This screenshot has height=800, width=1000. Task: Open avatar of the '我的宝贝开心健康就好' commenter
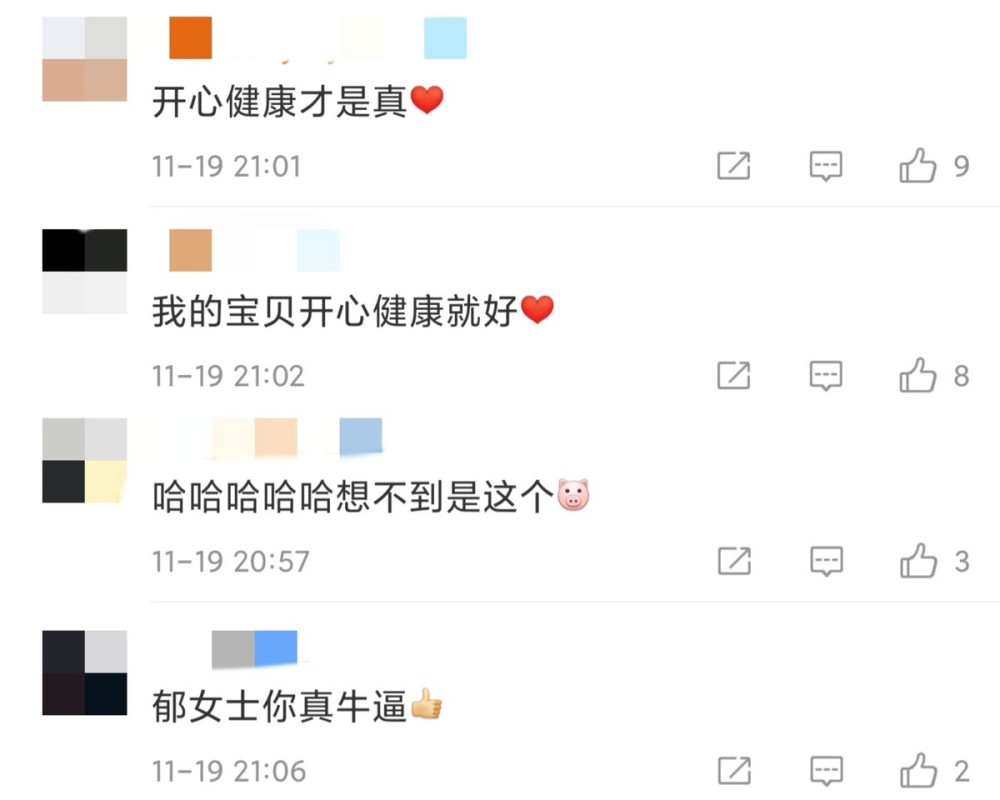(x=85, y=271)
